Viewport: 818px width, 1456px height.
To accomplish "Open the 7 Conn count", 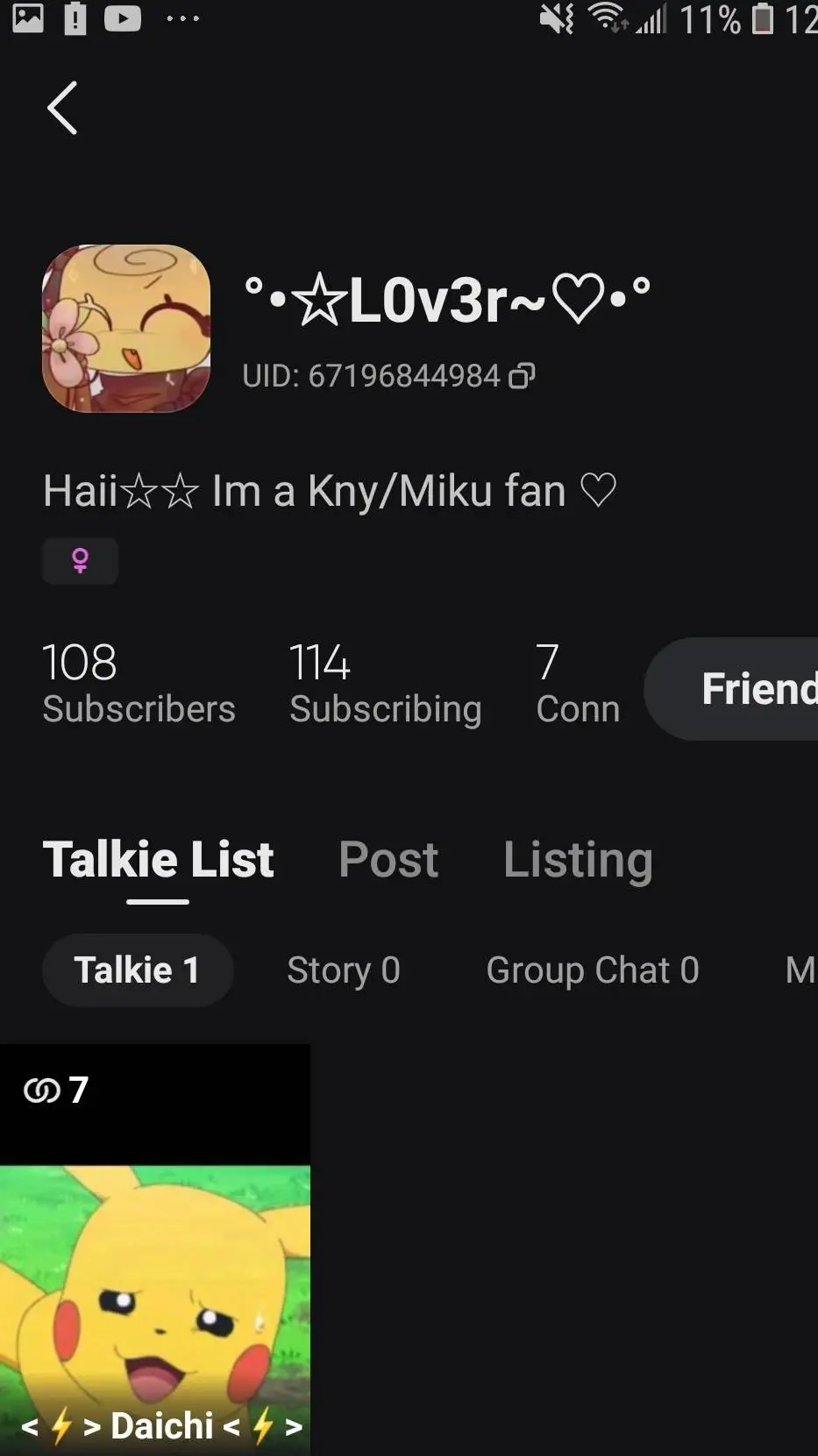I will 577,685.
